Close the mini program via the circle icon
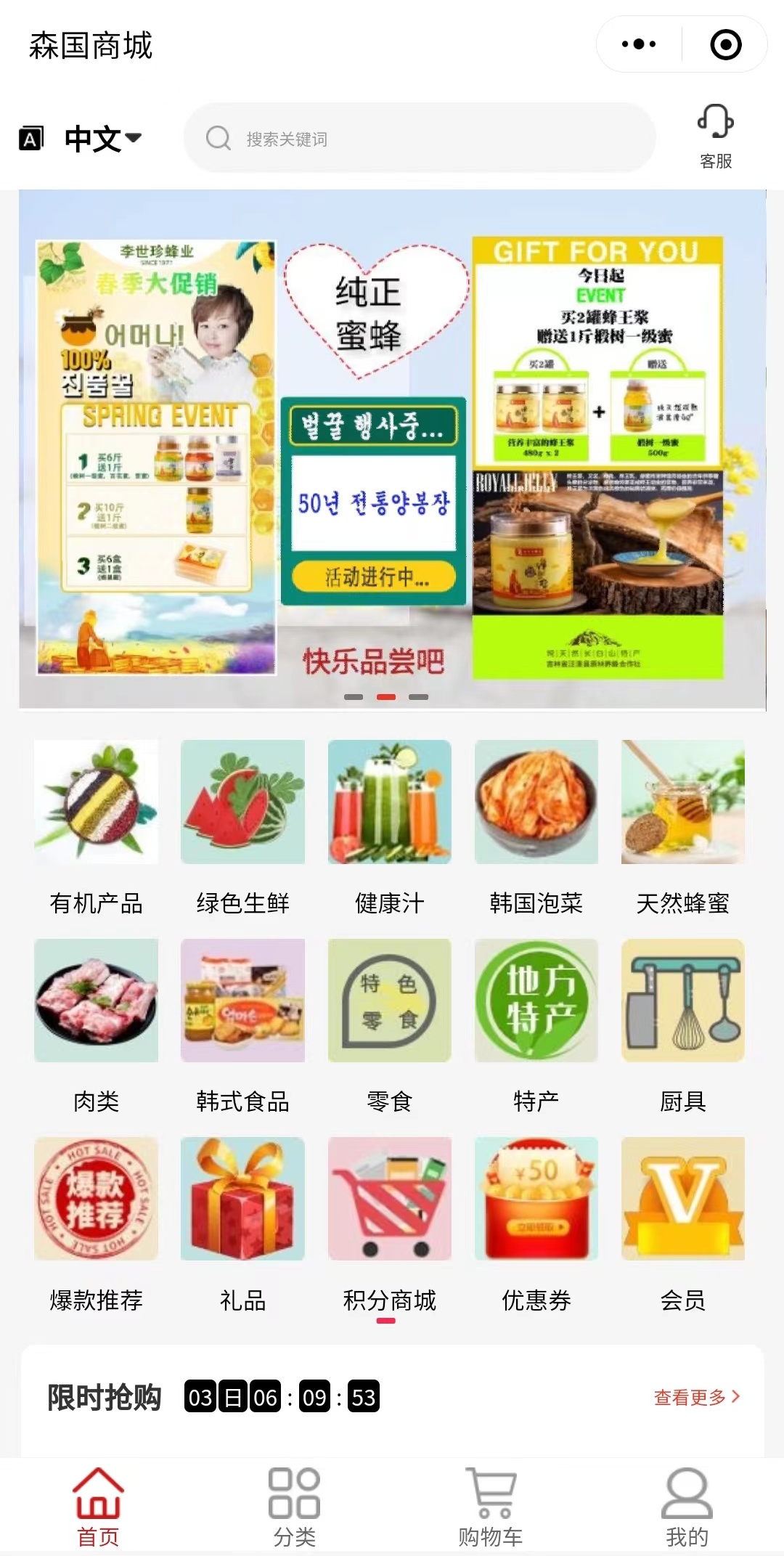This screenshot has width=784, height=1556. coord(725,44)
